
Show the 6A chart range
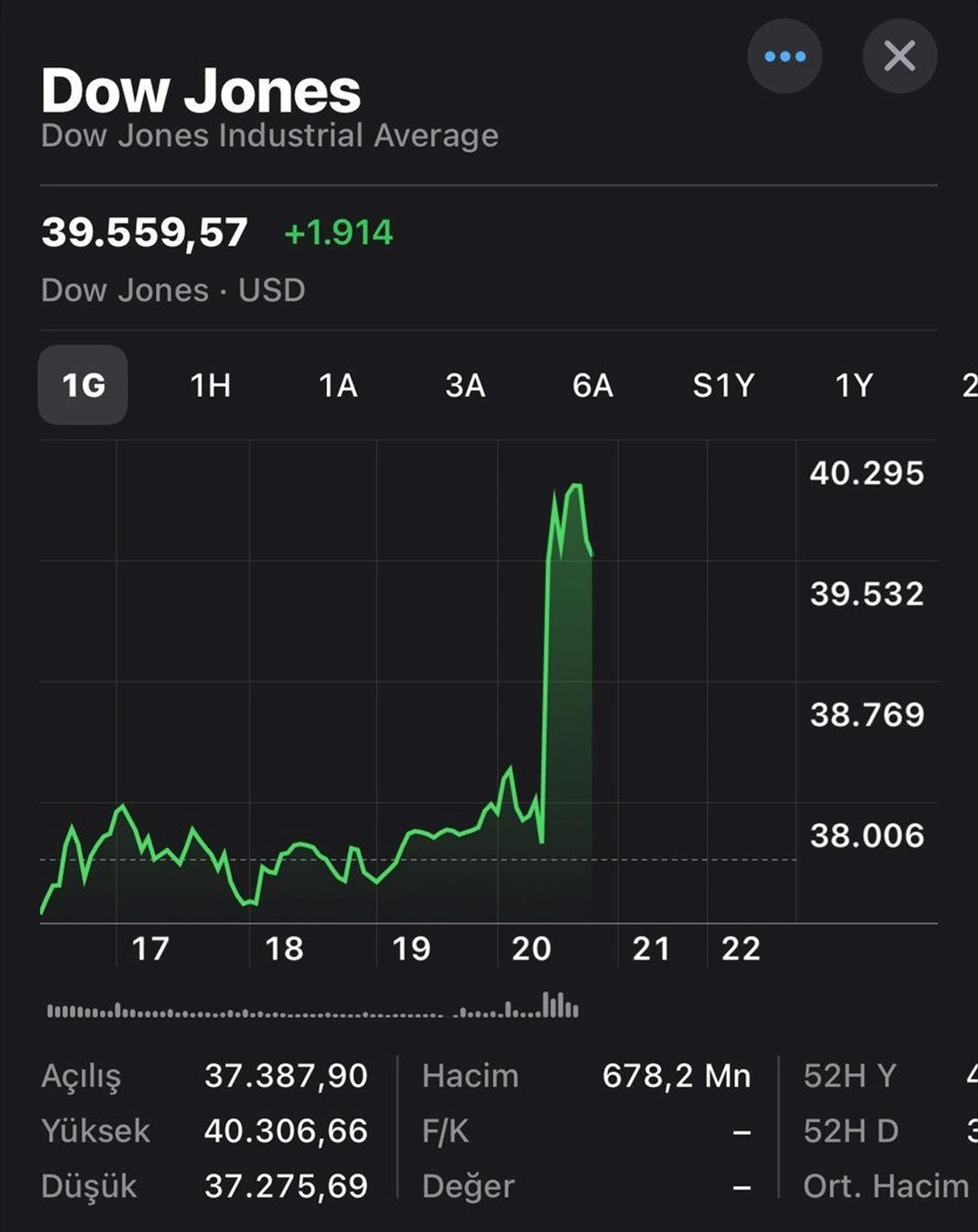(593, 385)
